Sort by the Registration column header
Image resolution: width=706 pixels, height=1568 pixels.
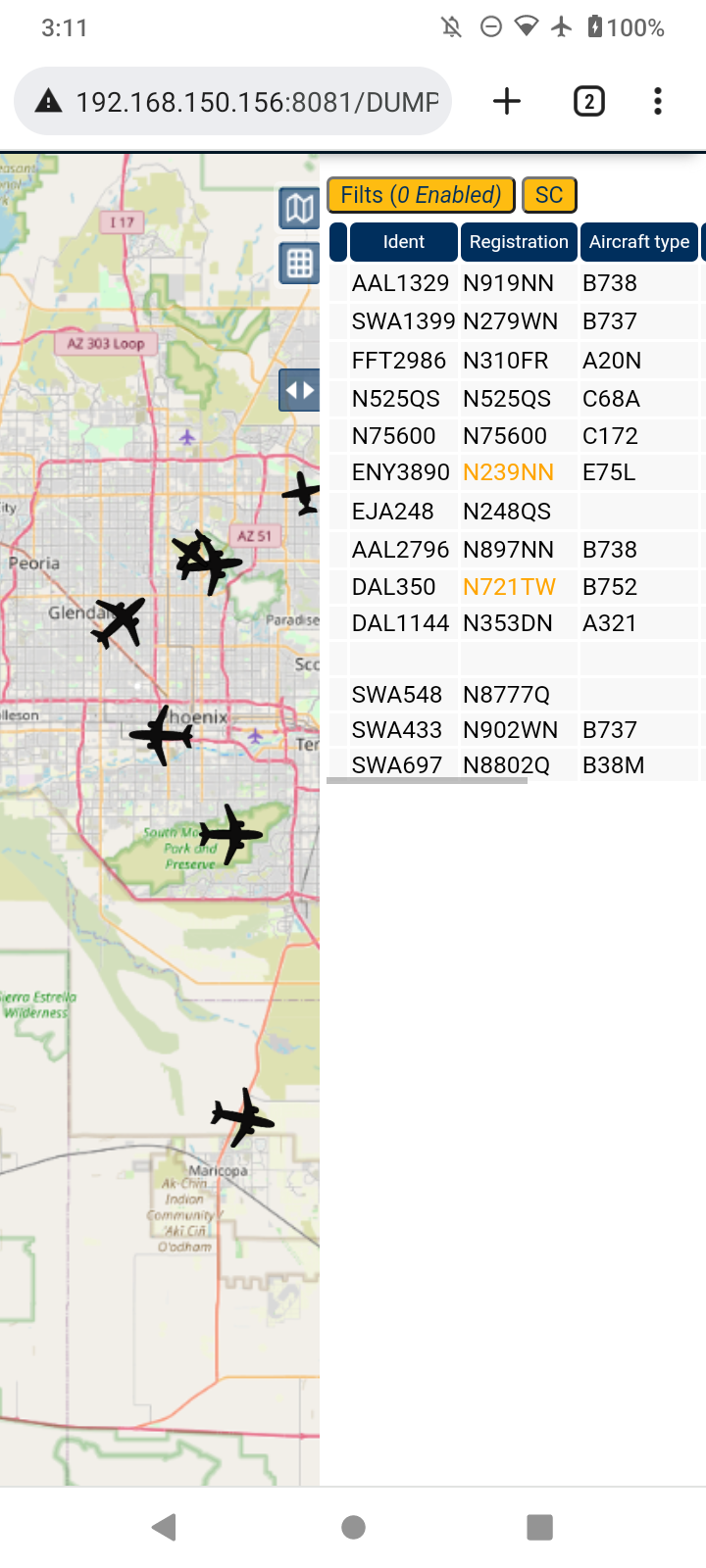tap(519, 242)
